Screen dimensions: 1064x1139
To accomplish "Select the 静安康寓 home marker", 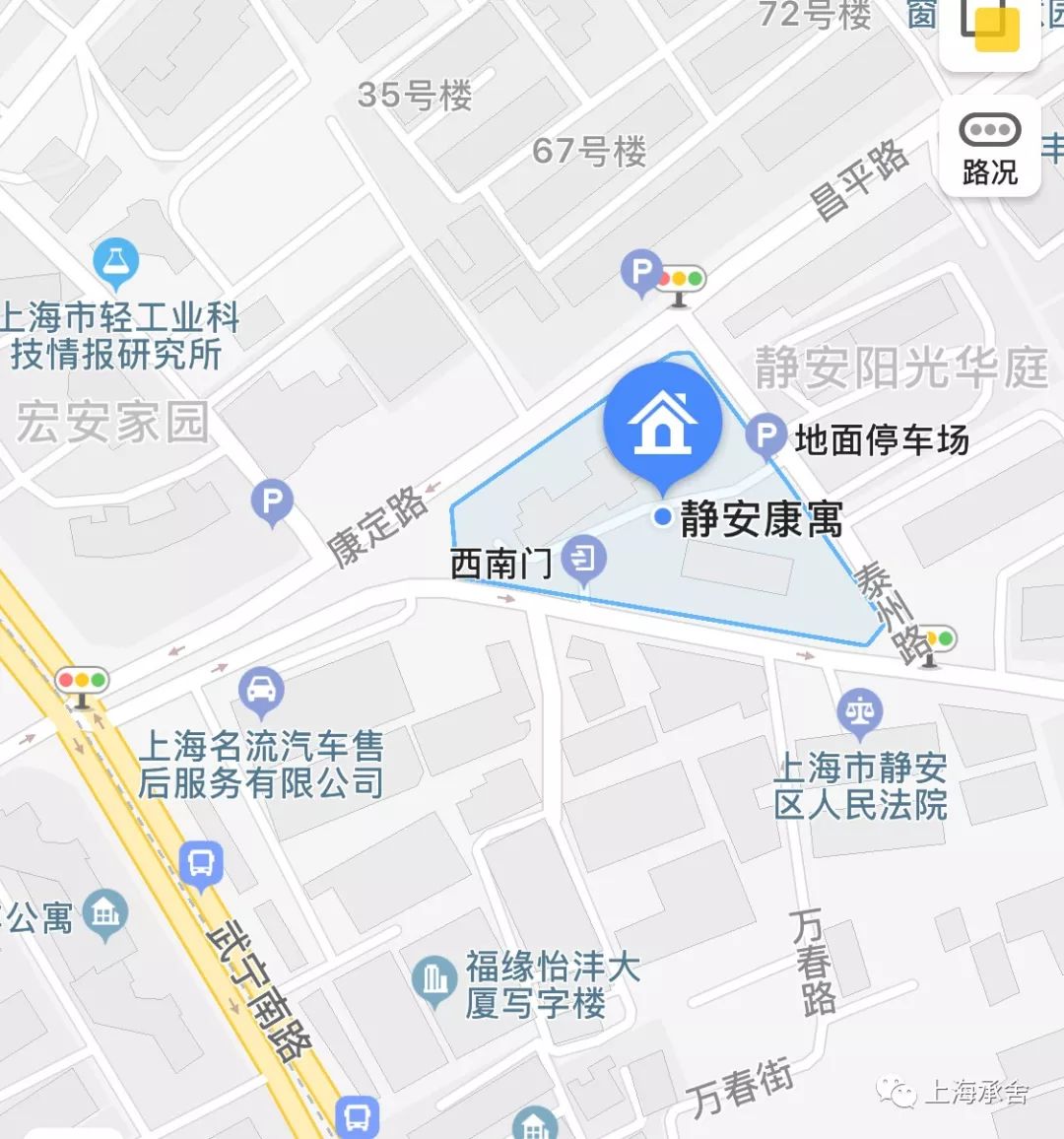I will point(662,424).
